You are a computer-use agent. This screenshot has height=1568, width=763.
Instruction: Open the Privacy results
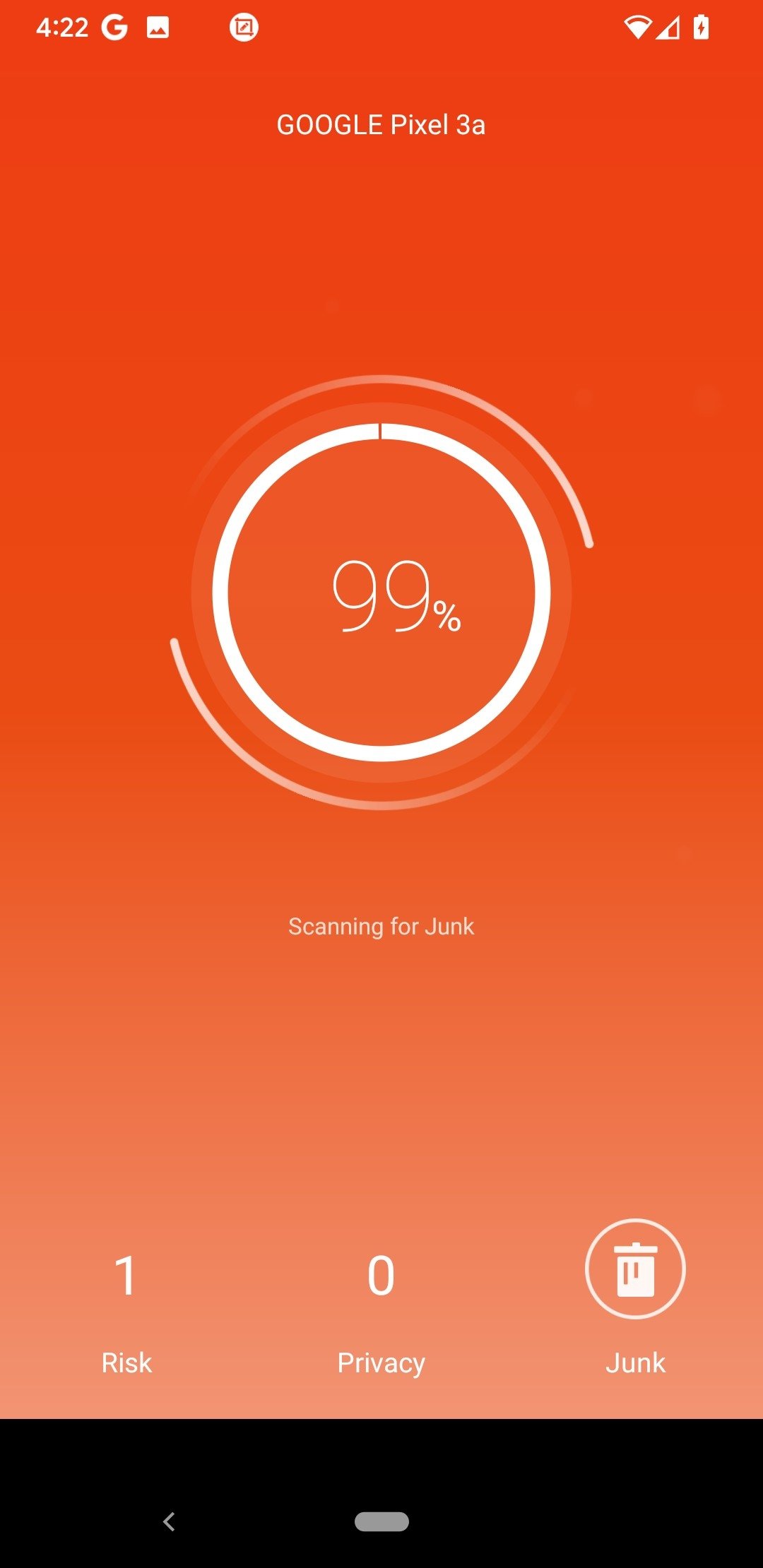[381, 1312]
